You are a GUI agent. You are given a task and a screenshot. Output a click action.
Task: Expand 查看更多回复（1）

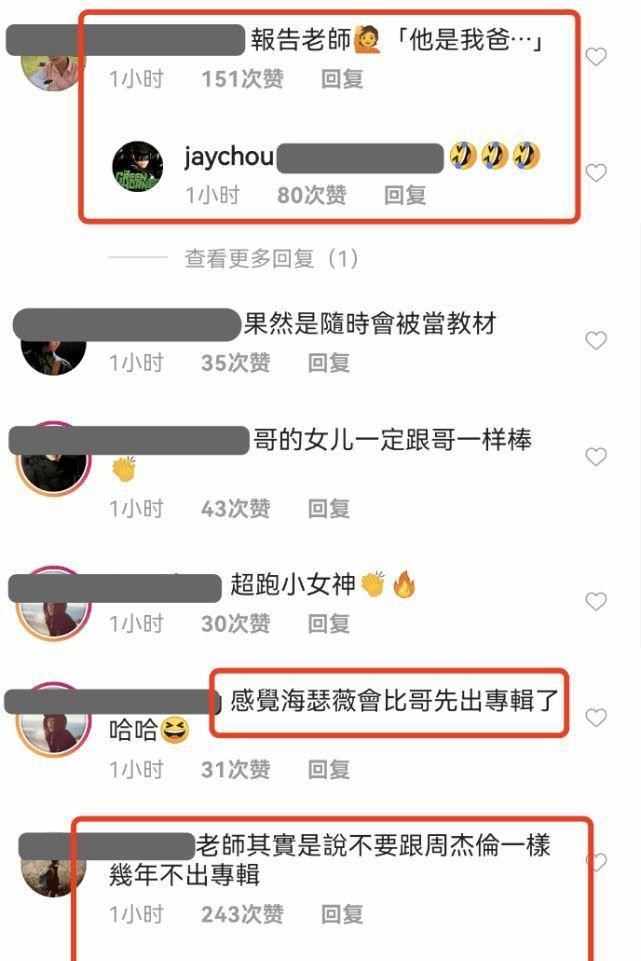[271, 259]
